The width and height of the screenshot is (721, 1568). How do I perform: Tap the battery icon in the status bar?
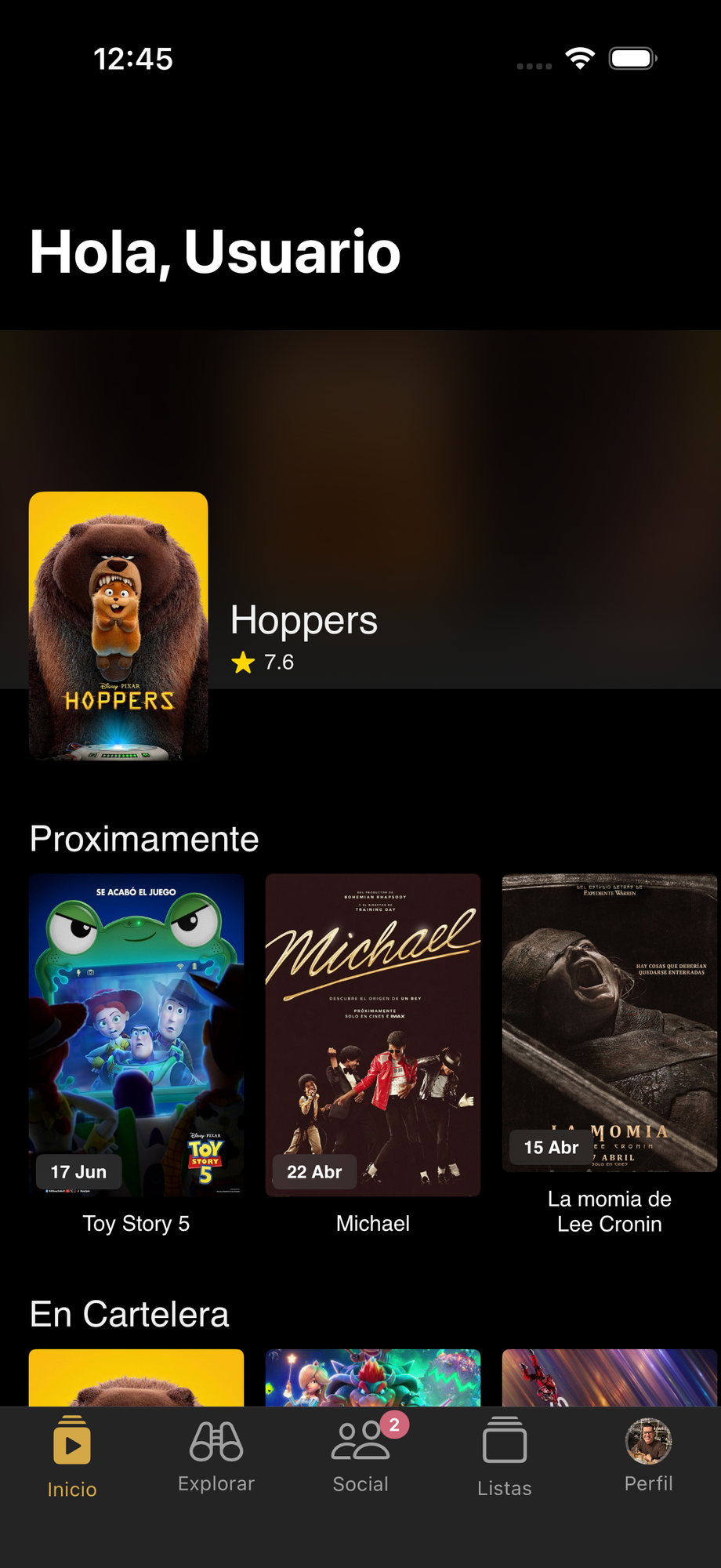click(x=632, y=58)
